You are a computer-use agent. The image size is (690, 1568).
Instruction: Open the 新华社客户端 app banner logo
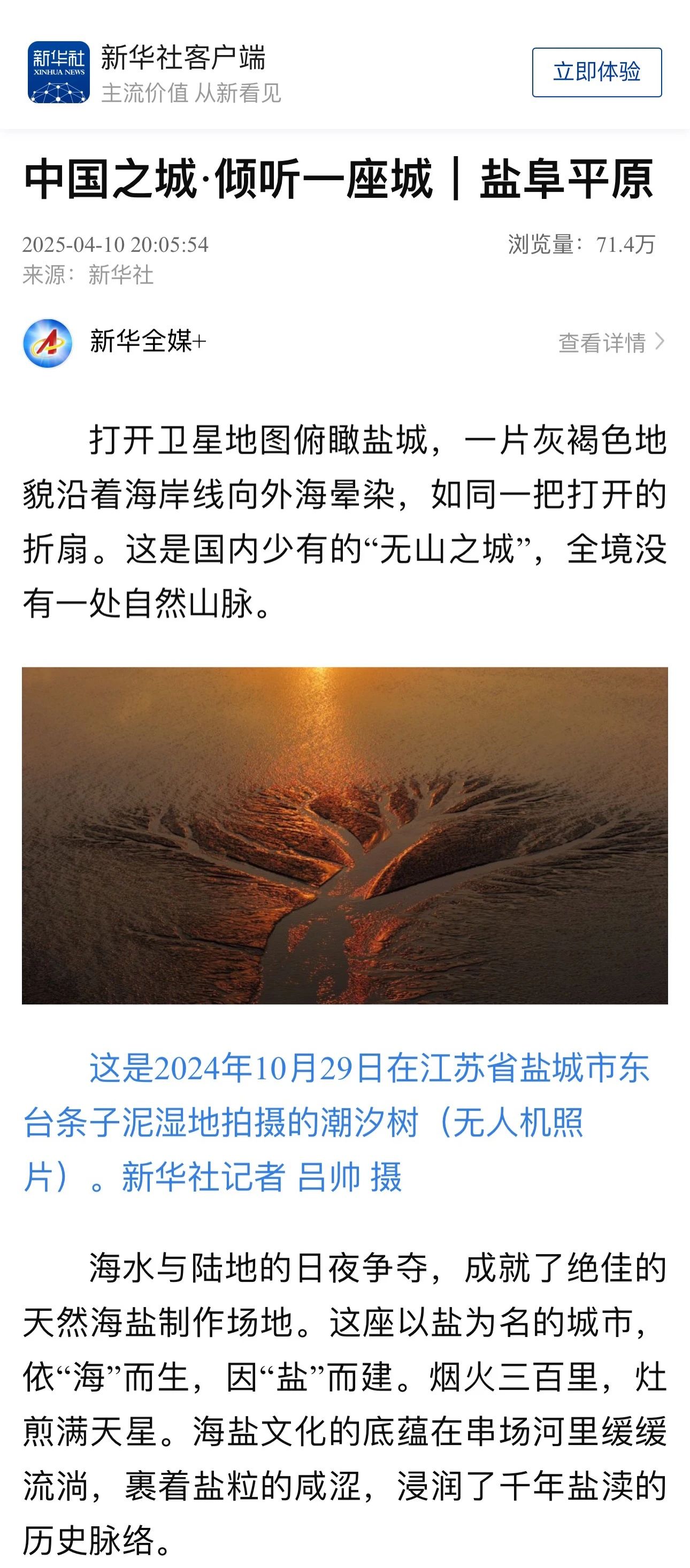coord(58,72)
